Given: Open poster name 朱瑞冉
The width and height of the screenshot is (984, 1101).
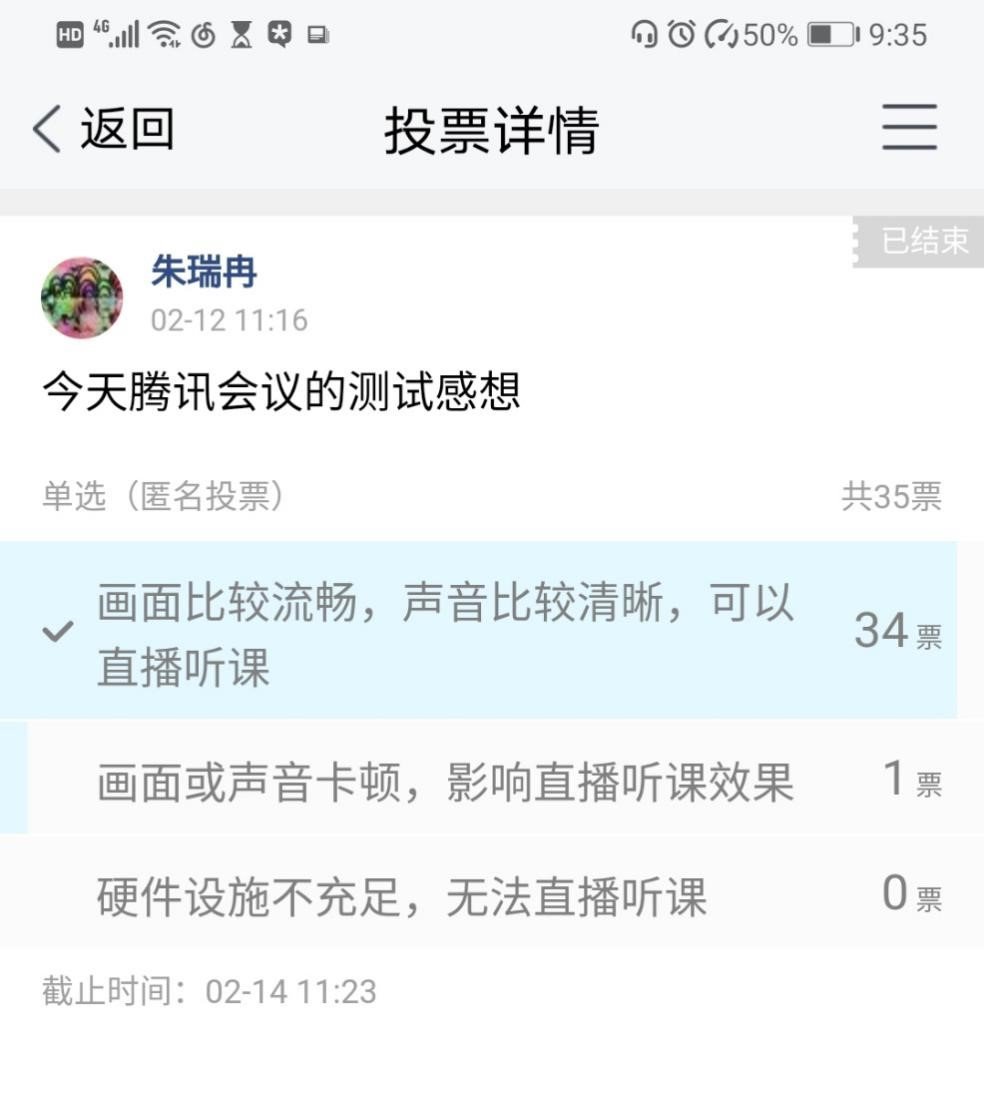Looking at the screenshot, I should pos(204,271).
